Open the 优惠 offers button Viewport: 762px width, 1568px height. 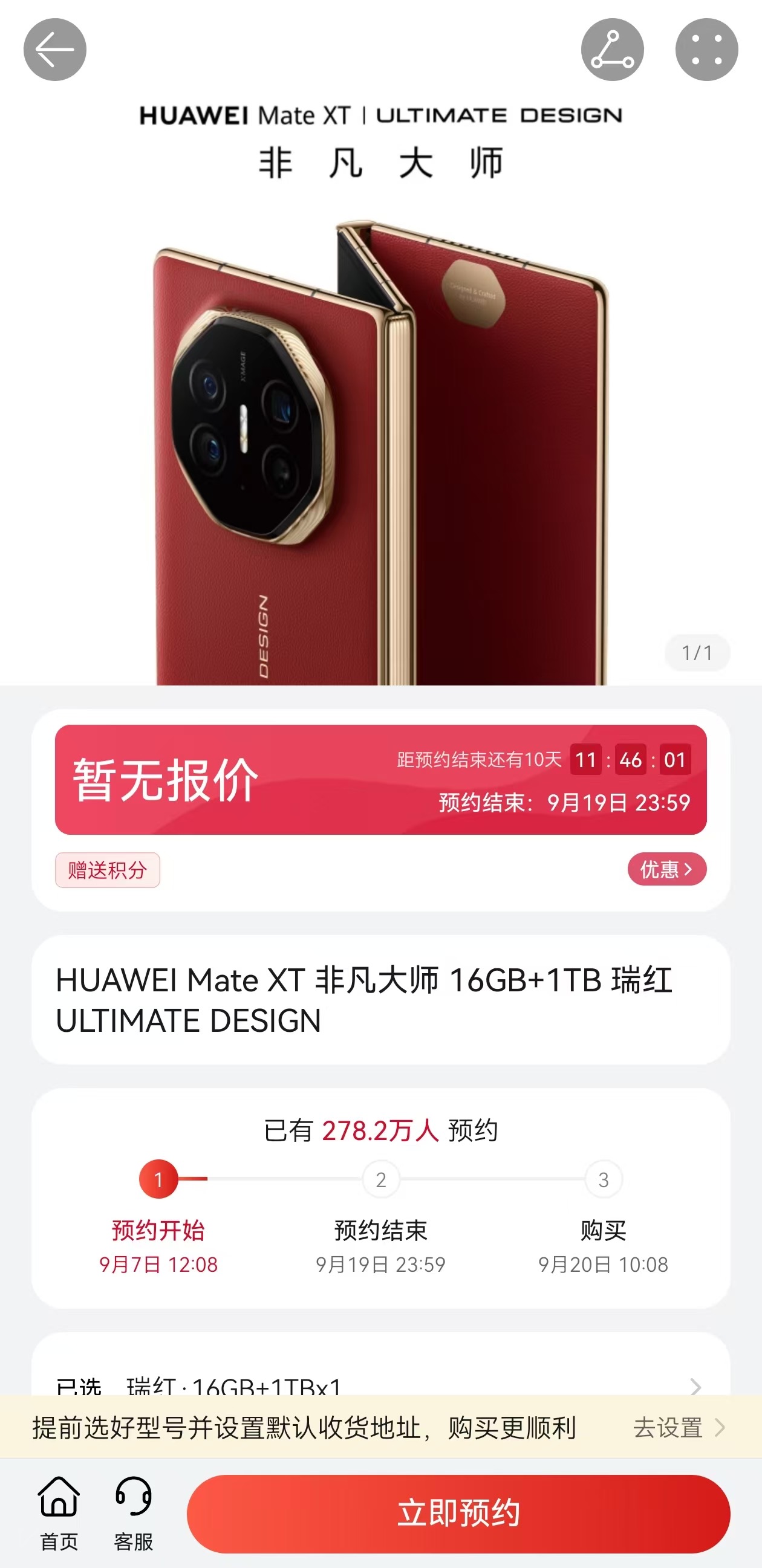click(666, 869)
